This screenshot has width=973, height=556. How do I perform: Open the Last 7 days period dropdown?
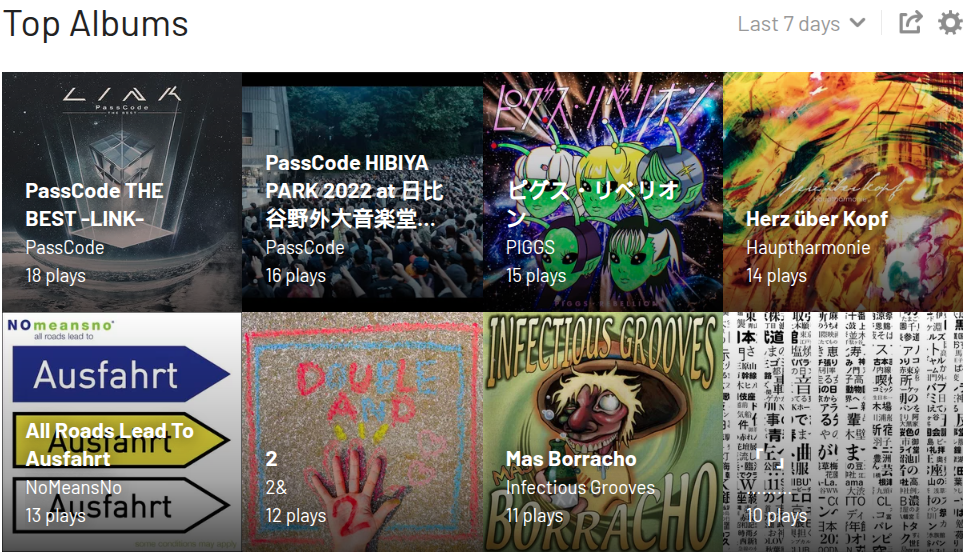801,24
